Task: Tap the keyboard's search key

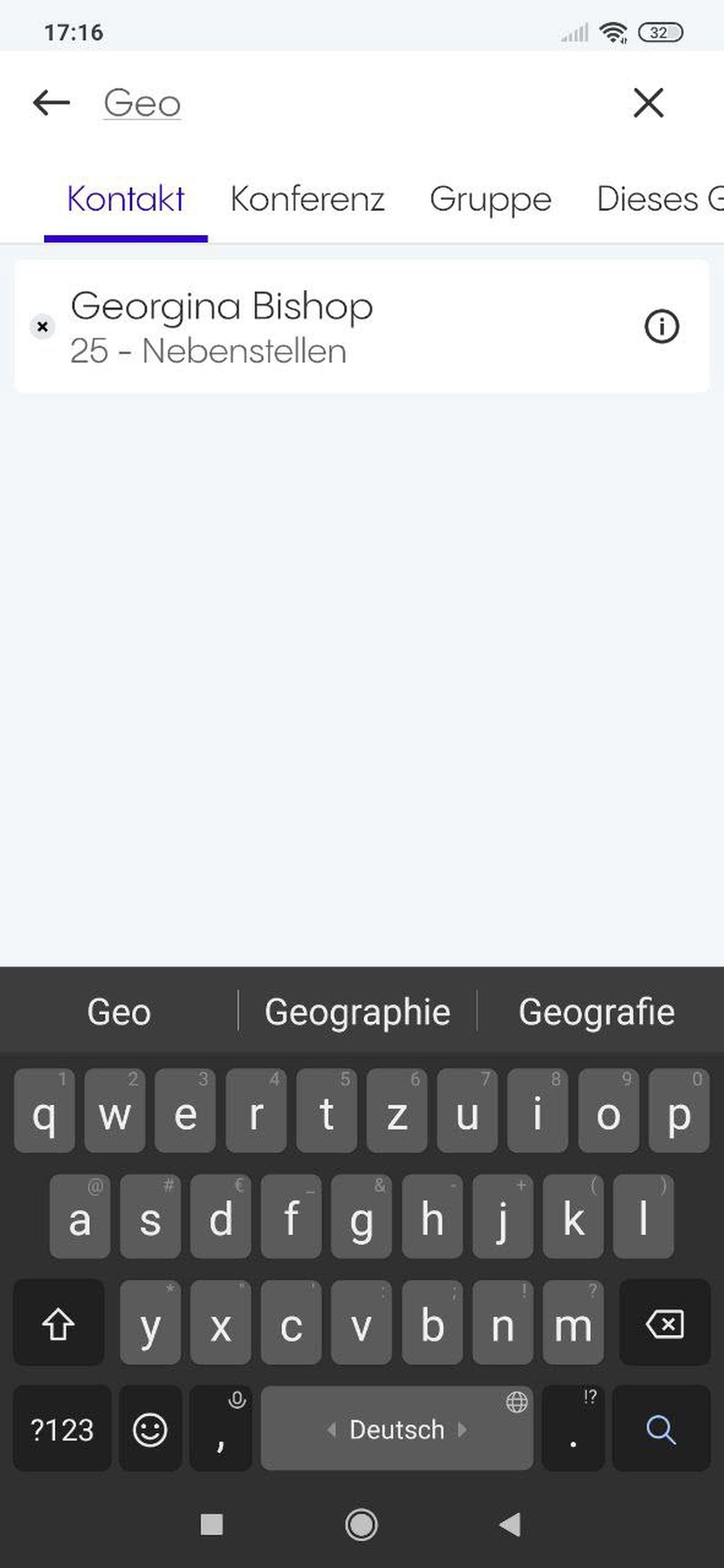Action: click(x=661, y=1429)
